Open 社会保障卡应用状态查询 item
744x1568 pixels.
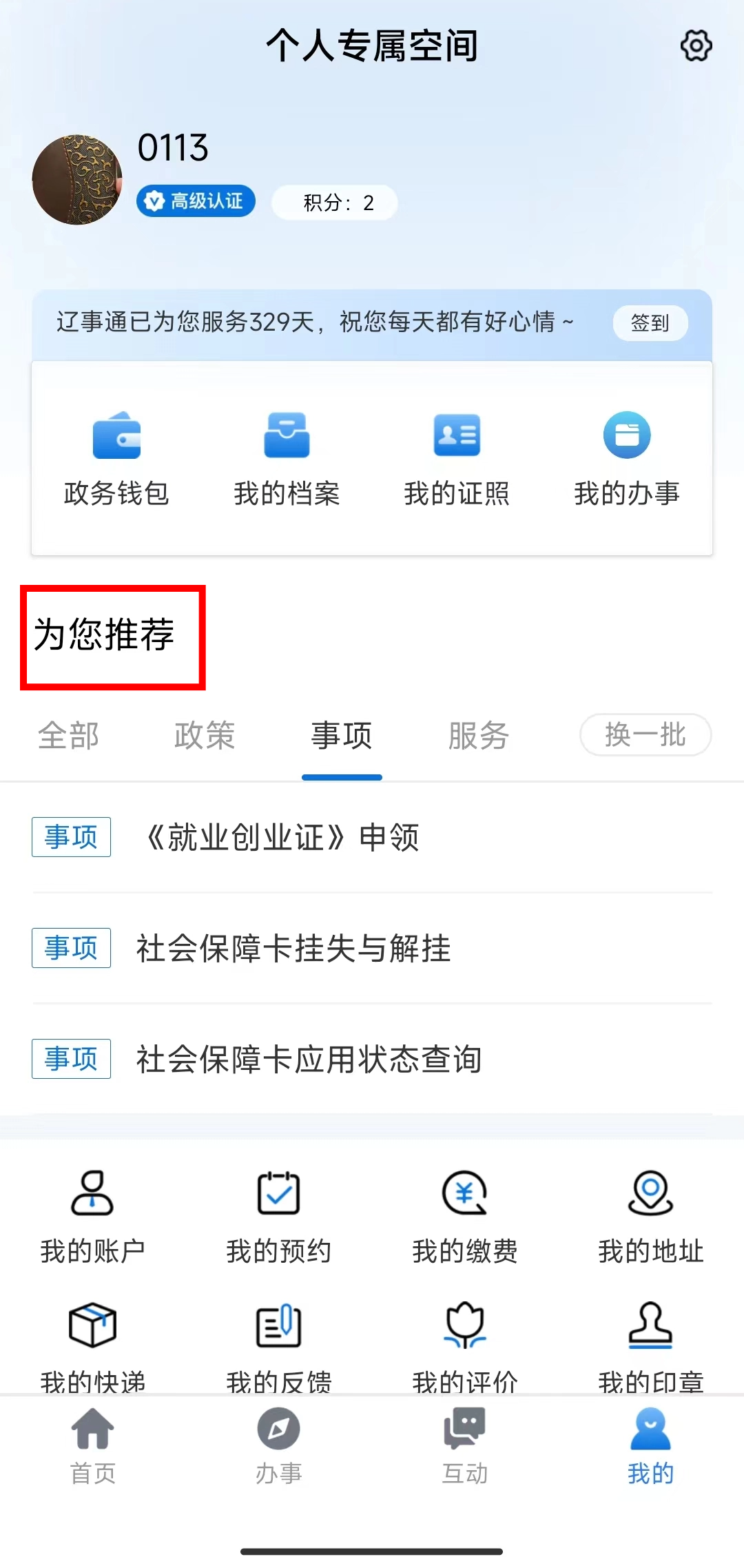coord(309,1060)
